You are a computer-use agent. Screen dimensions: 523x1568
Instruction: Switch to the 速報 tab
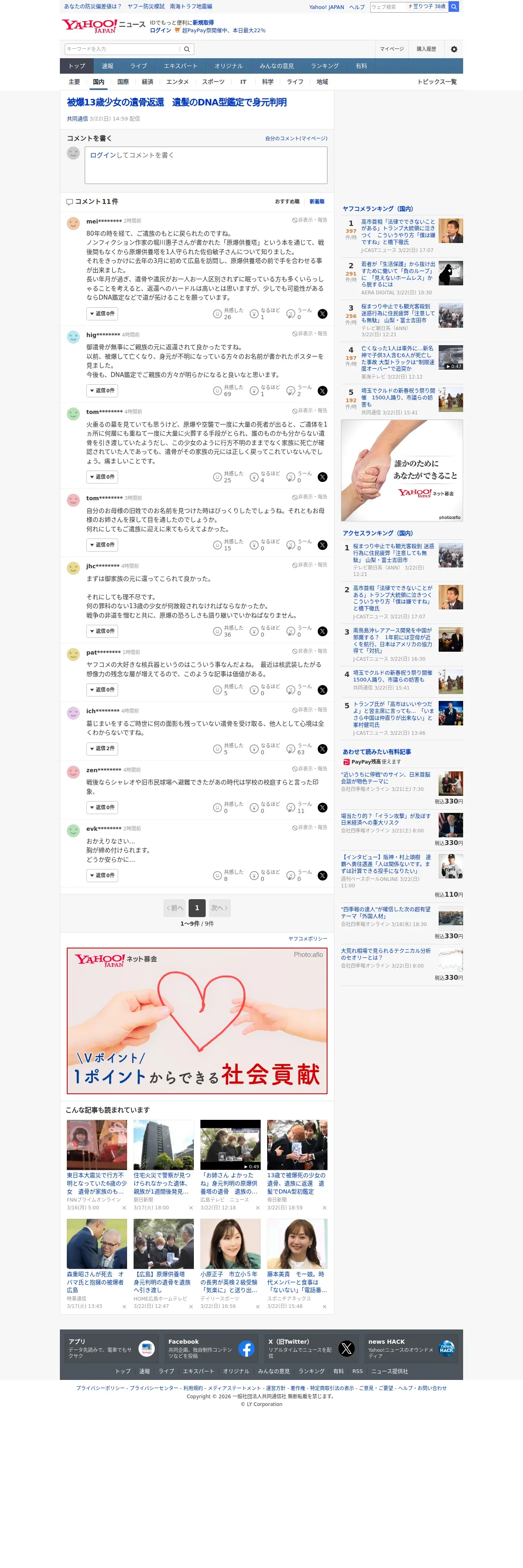pos(107,66)
